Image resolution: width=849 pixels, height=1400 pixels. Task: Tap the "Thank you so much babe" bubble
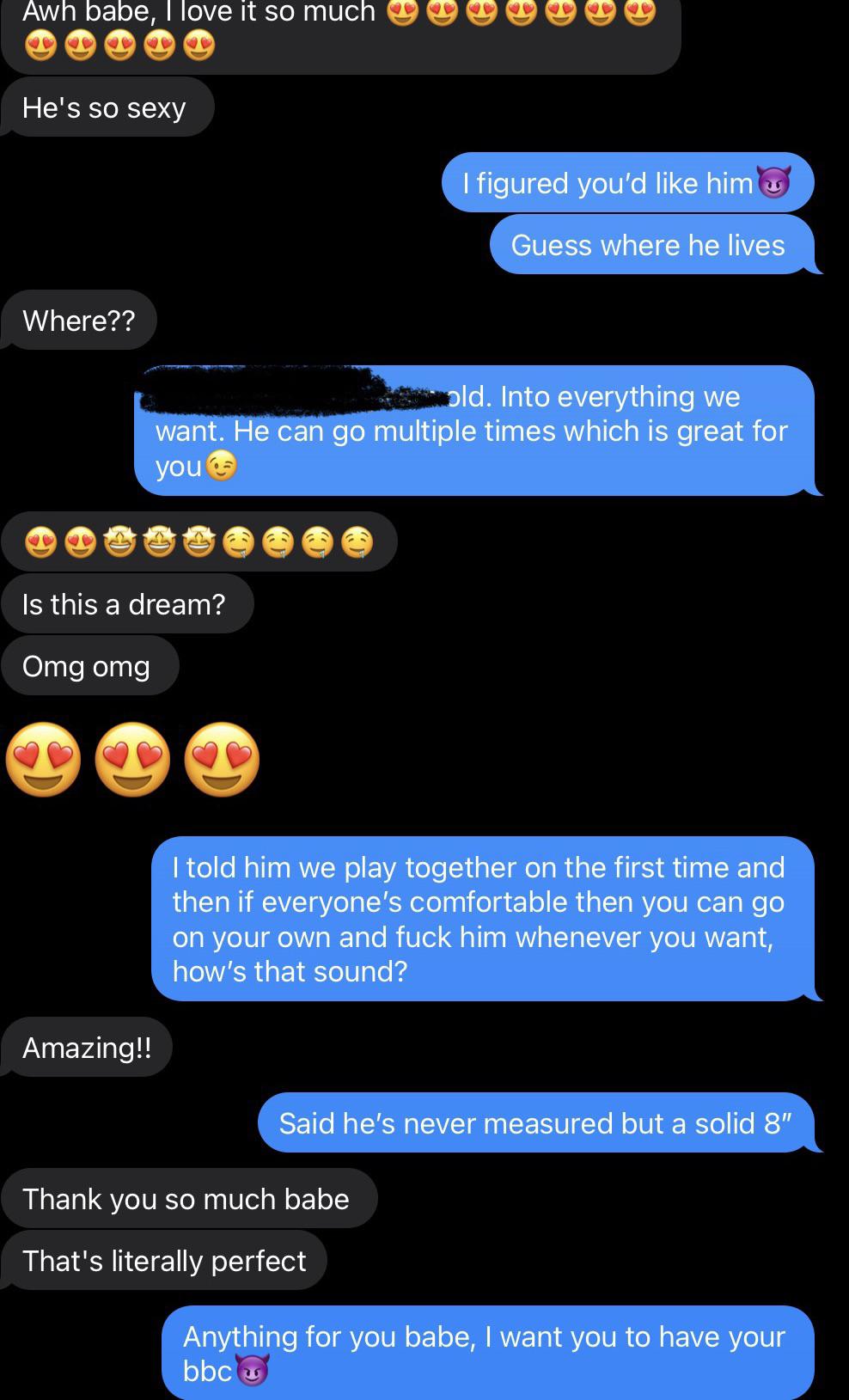point(187,1198)
